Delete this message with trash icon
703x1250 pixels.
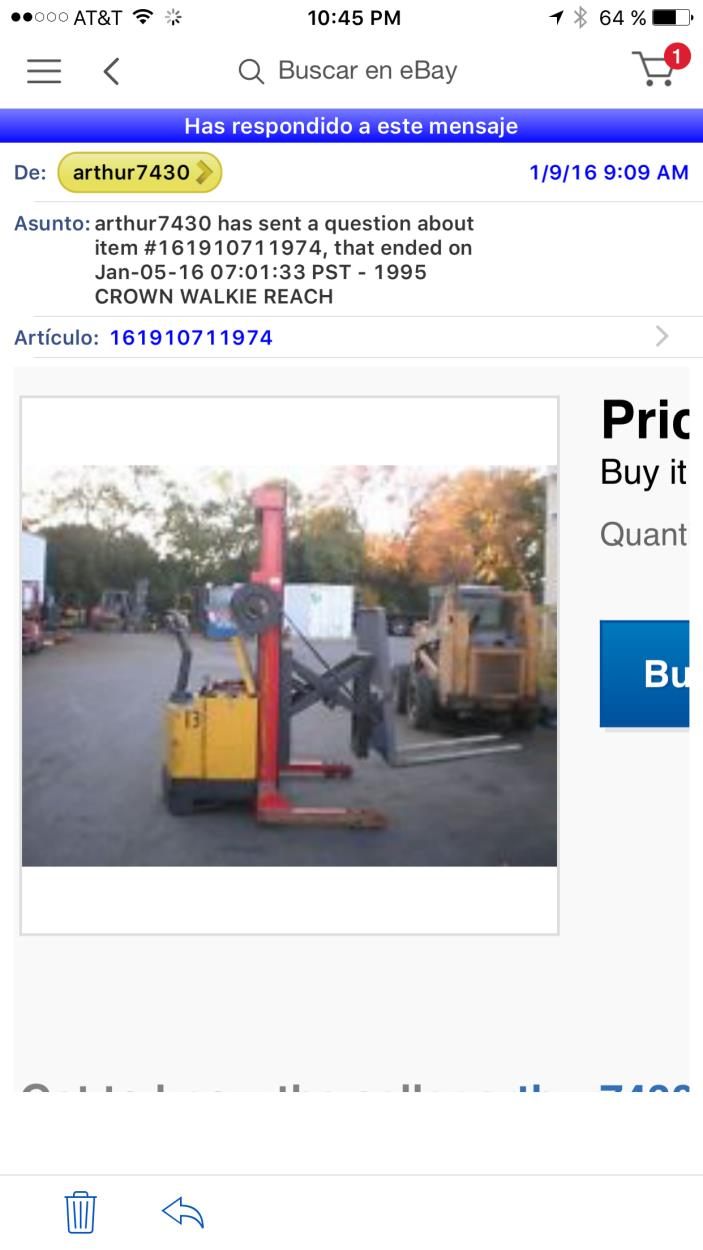click(81, 1211)
